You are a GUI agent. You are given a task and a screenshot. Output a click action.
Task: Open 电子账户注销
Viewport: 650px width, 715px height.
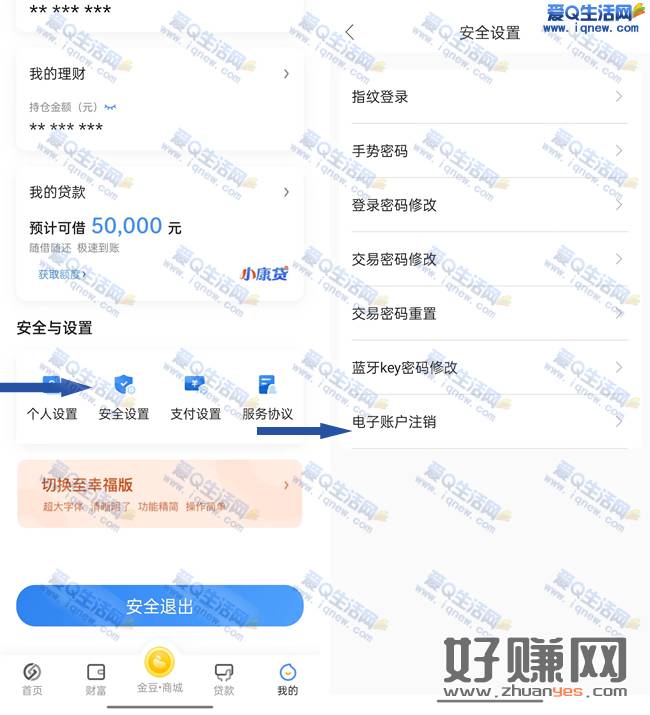[489, 422]
